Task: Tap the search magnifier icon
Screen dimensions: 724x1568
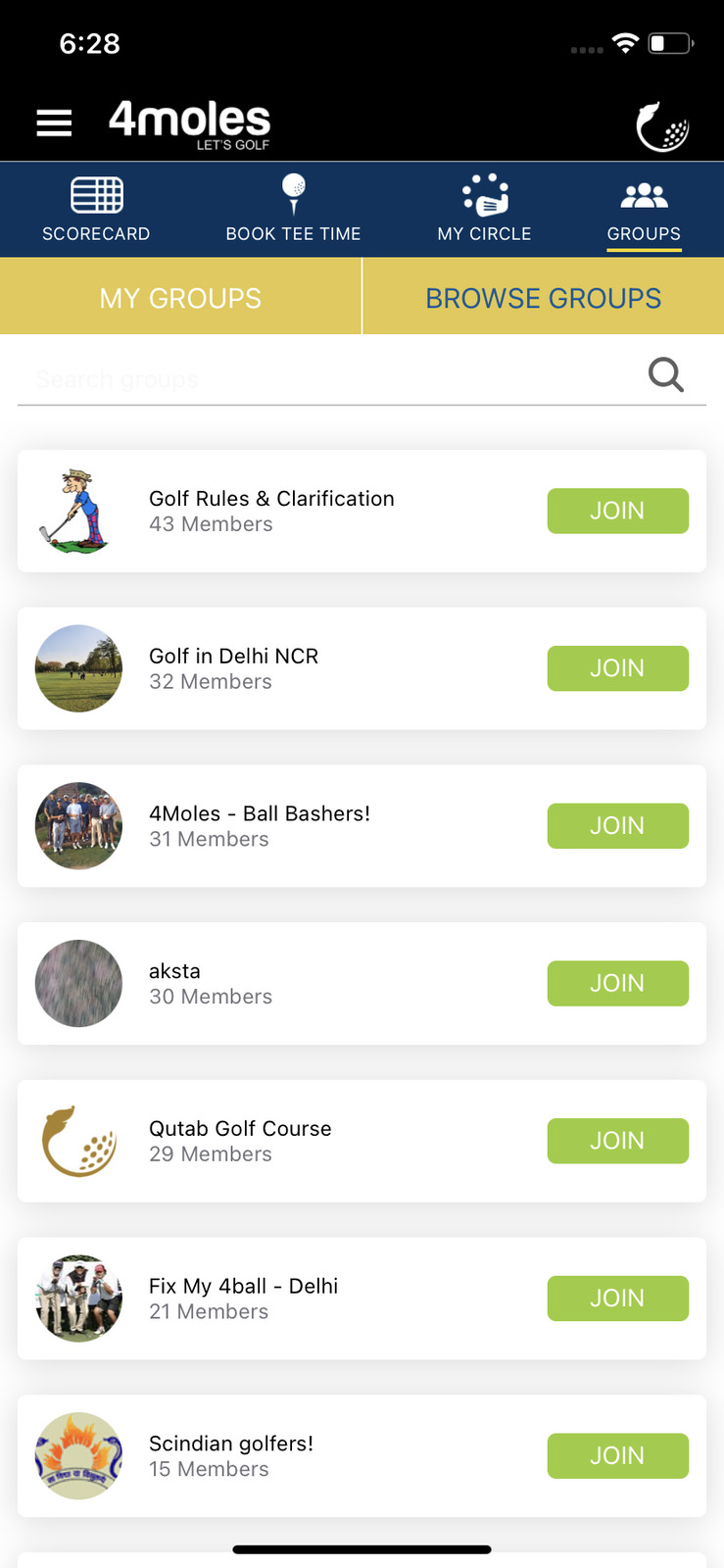Action: pos(666,374)
